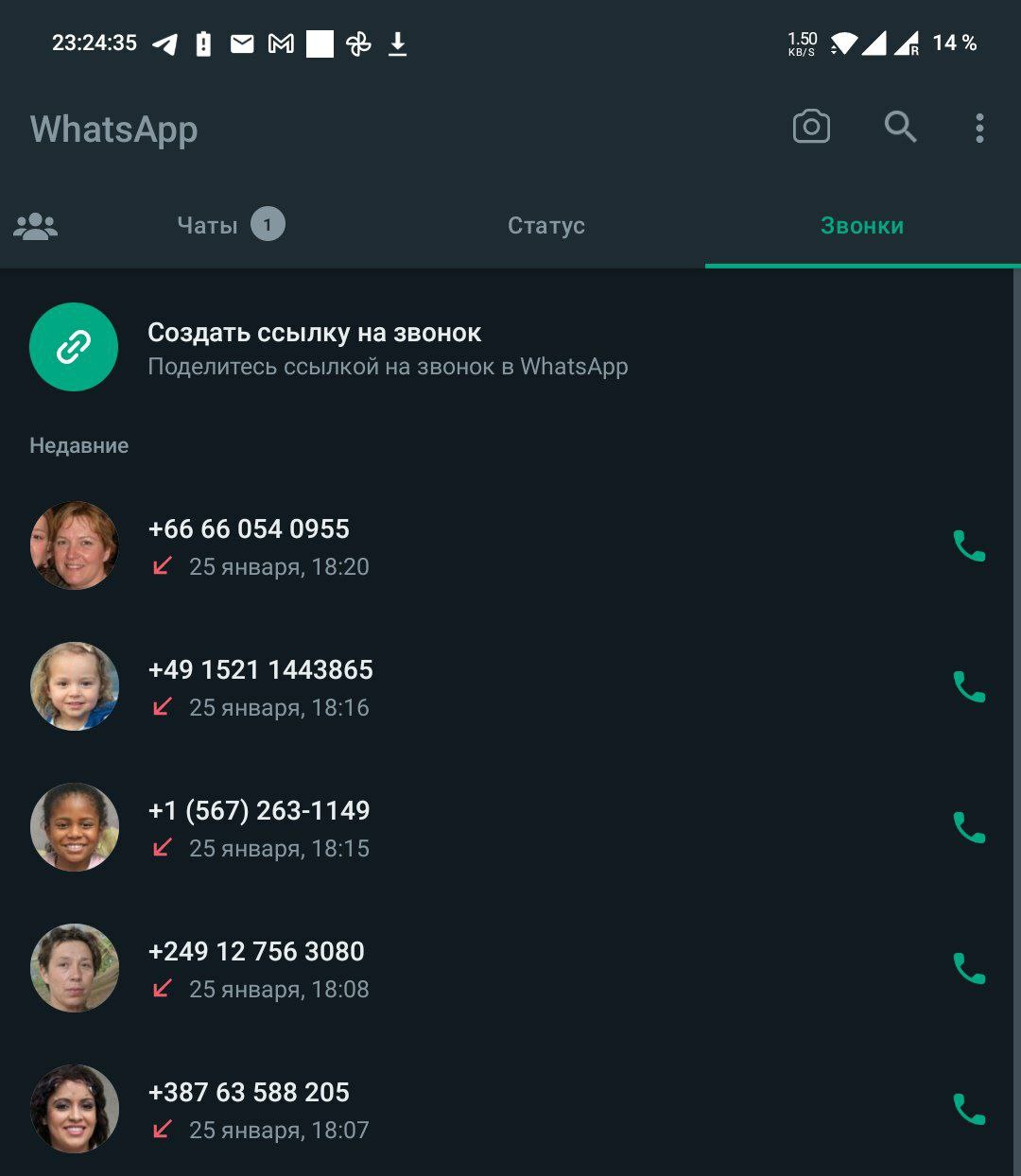Open search in WhatsApp

pos(900,127)
